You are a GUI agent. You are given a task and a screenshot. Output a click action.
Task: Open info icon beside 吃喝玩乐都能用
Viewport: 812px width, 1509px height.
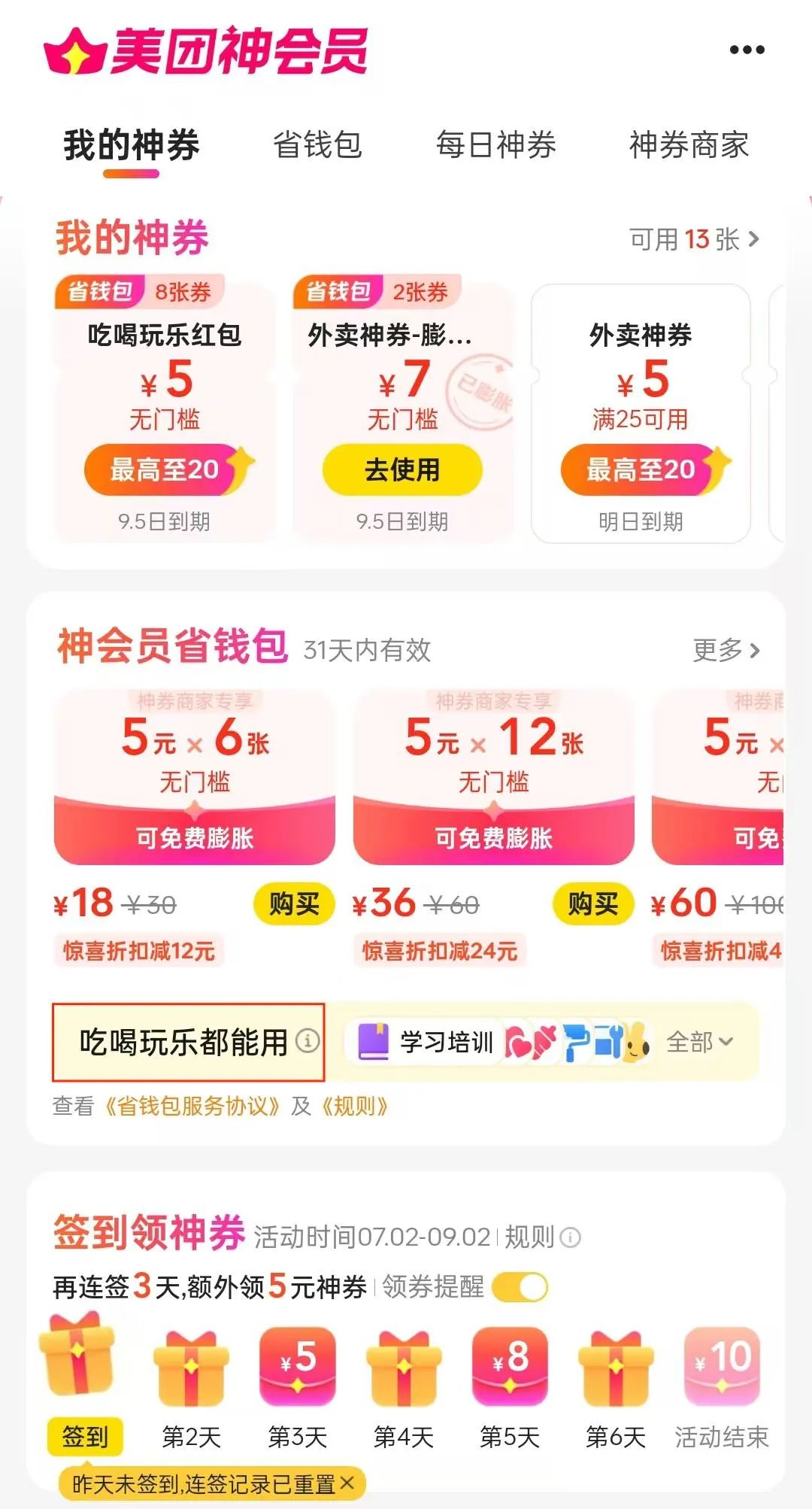(308, 1041)
